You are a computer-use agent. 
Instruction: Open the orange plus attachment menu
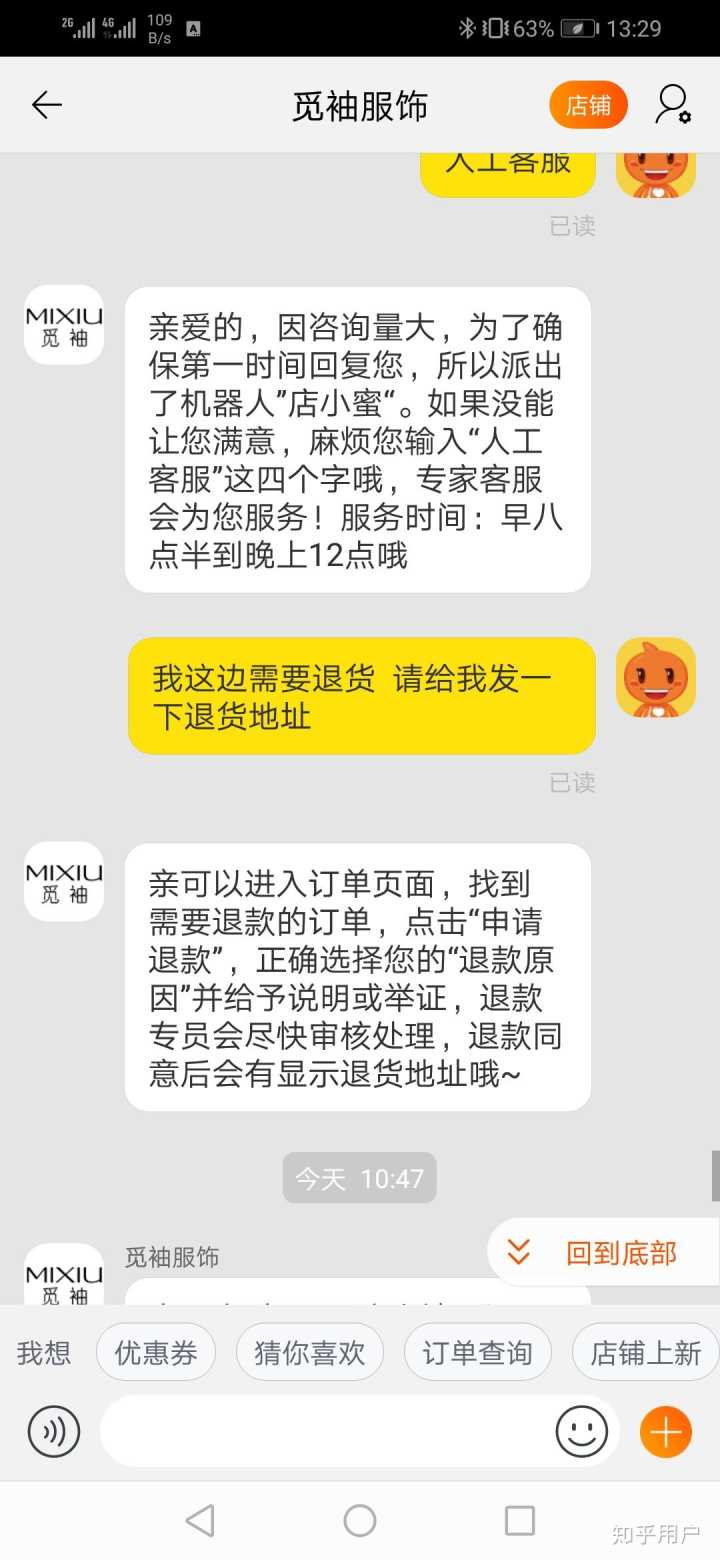coord(665,1431)
